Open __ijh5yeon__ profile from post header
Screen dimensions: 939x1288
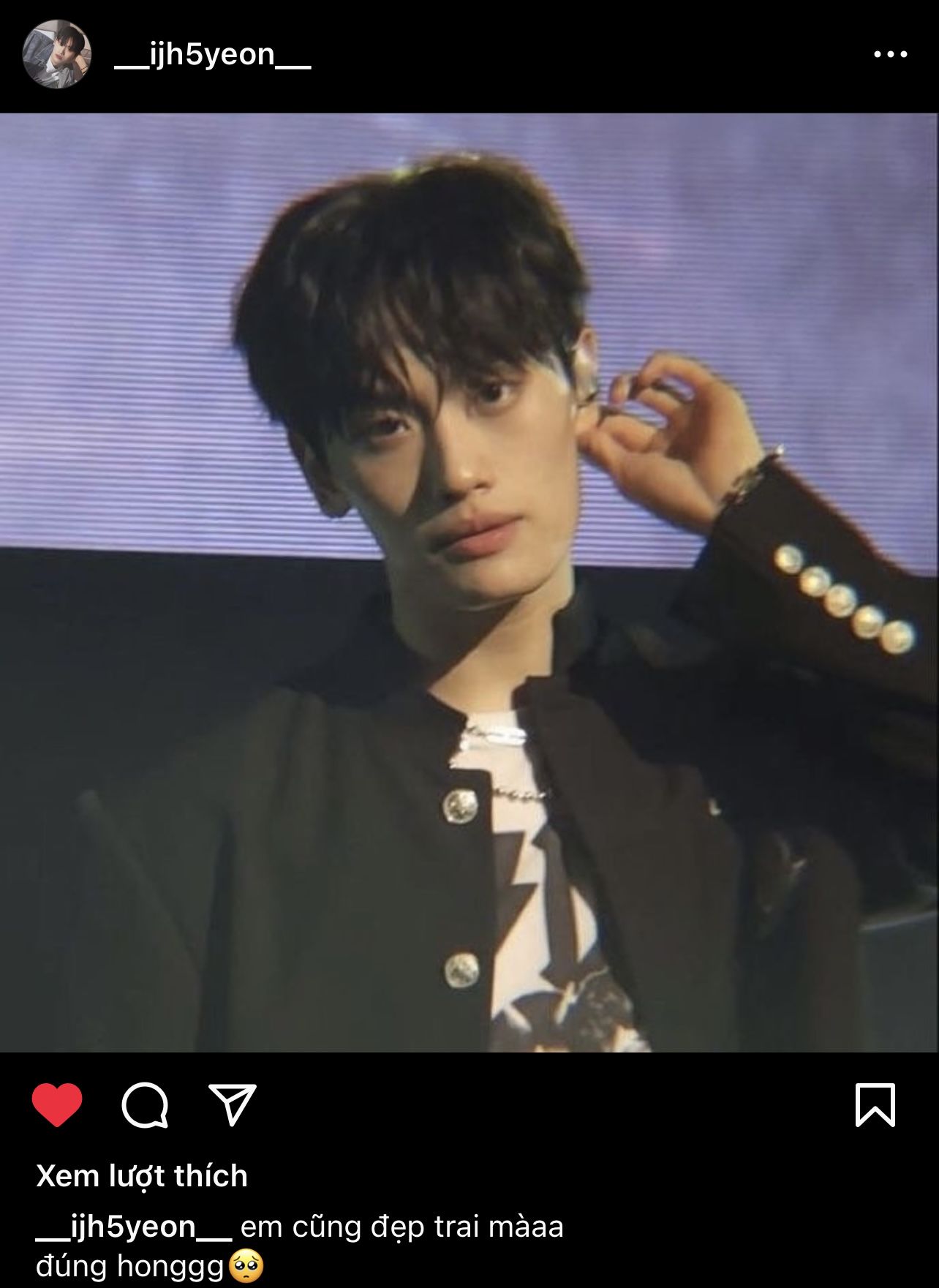(x=213, y=55)
